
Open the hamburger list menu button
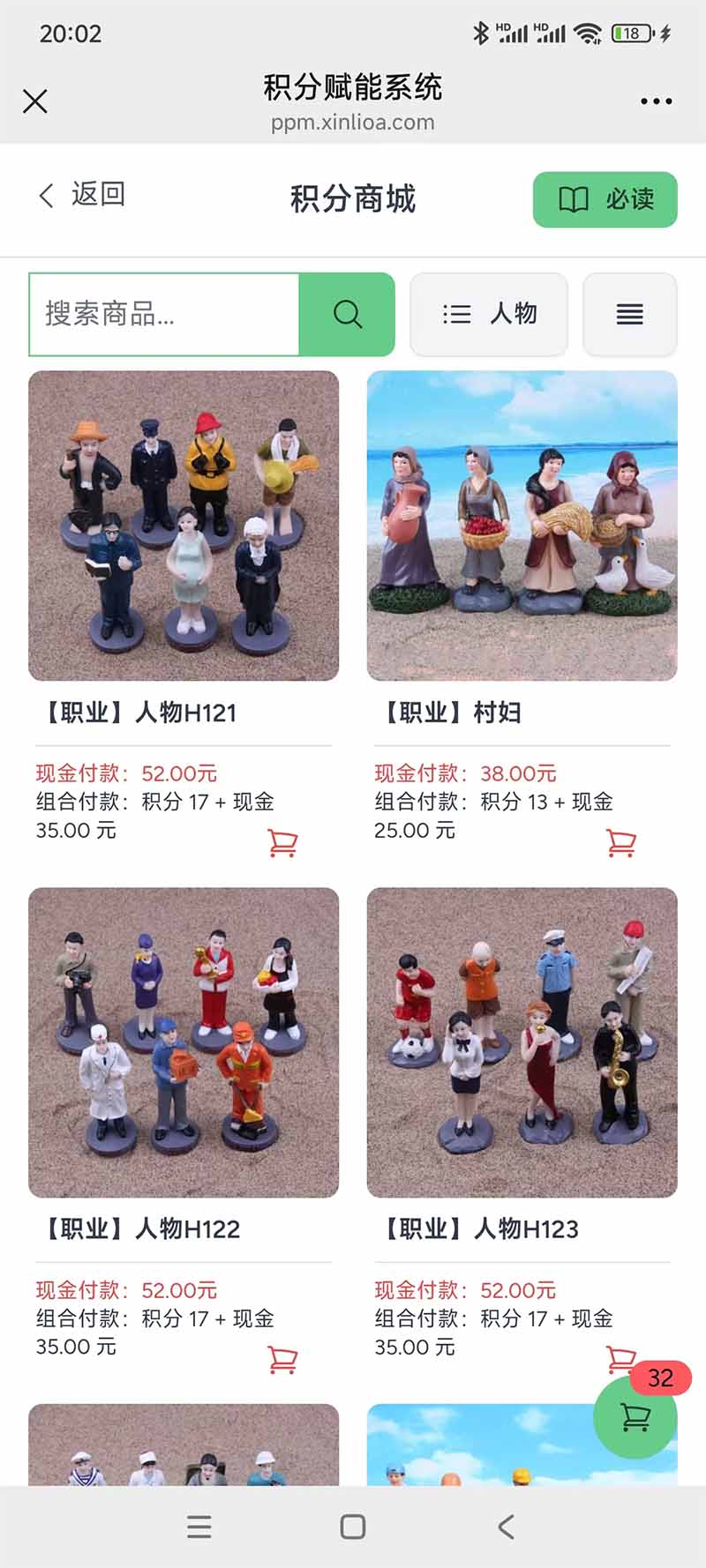(x=629, y=314)
